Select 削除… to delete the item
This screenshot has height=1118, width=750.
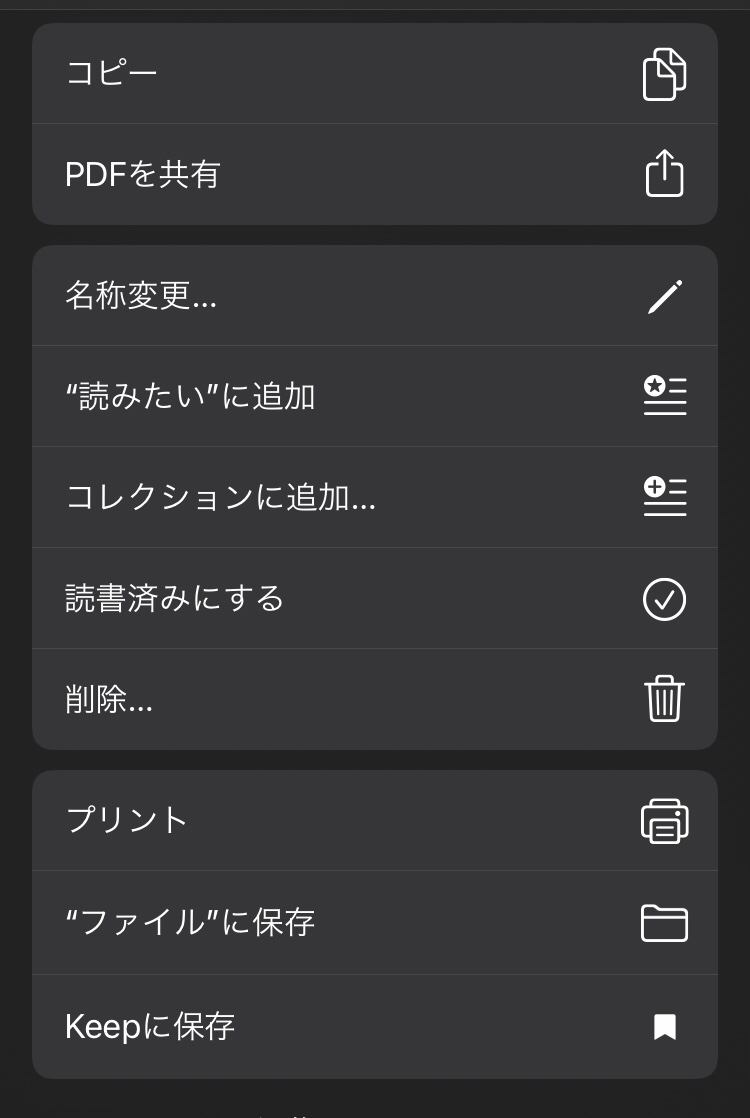[374, 699]
